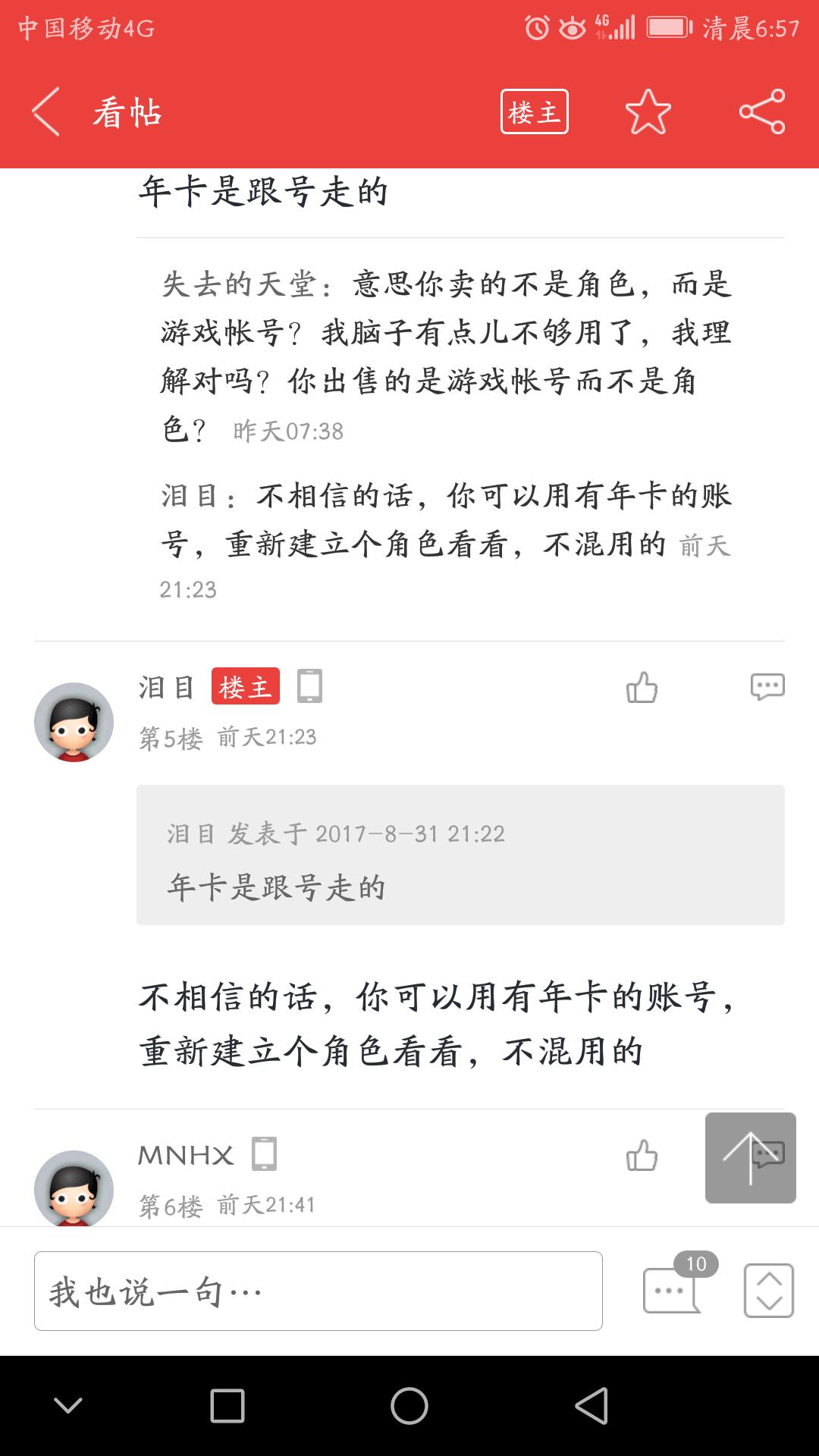Go back from the 看帖 page

coord(47,112)
